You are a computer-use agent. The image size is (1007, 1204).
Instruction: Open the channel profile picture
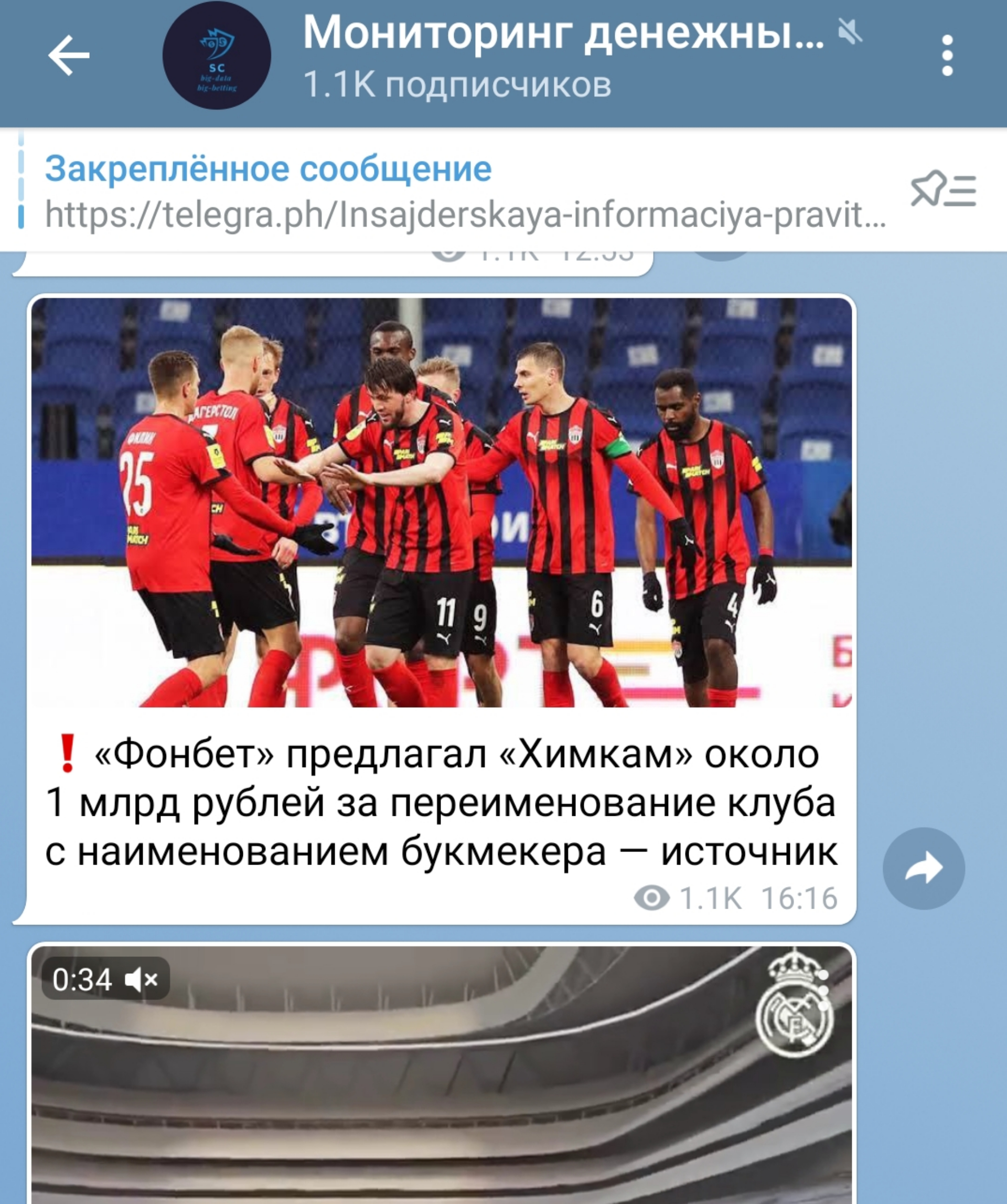(217, 56)
